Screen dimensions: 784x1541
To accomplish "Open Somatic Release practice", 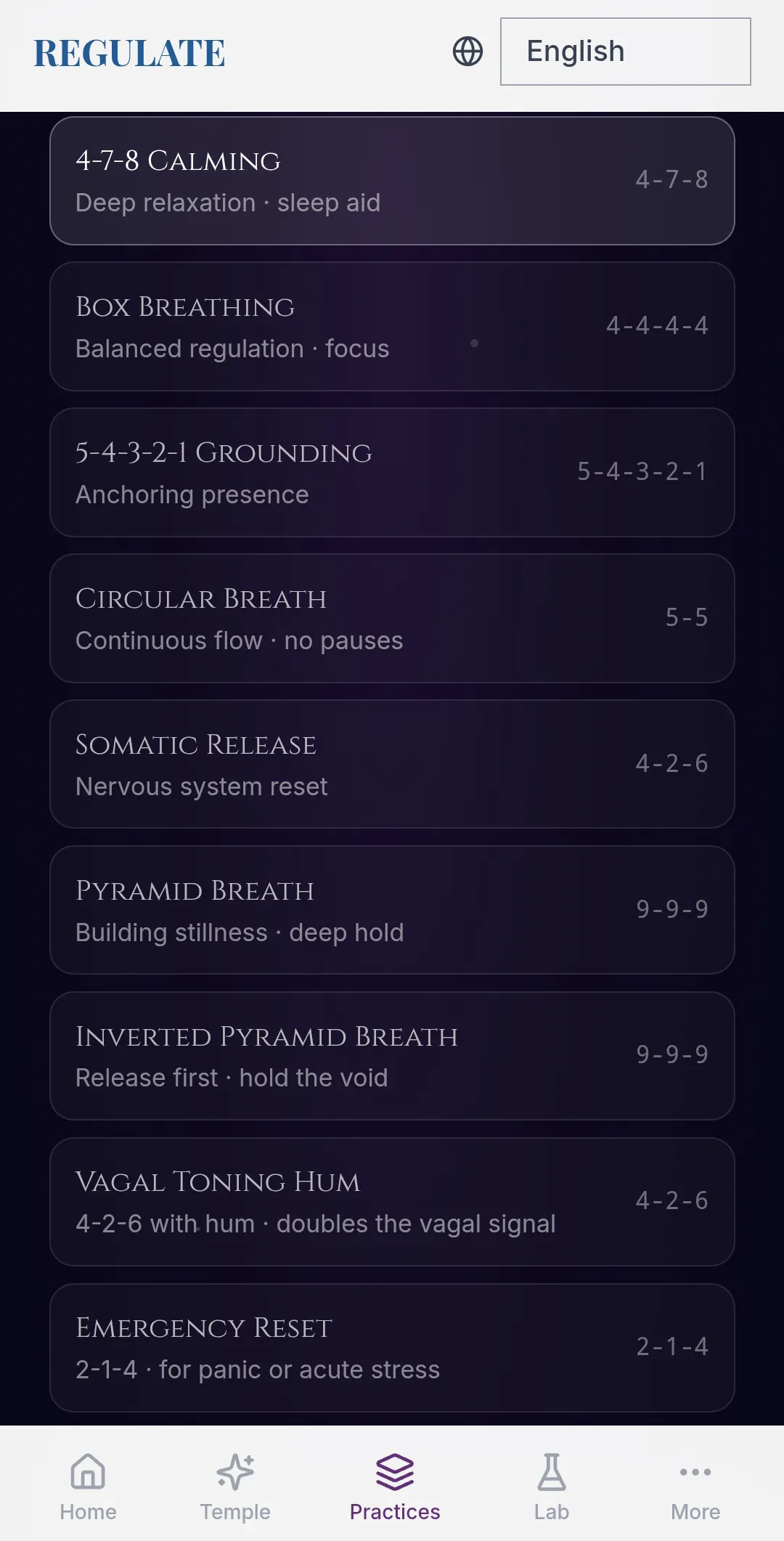I will (x=392, y=764).
